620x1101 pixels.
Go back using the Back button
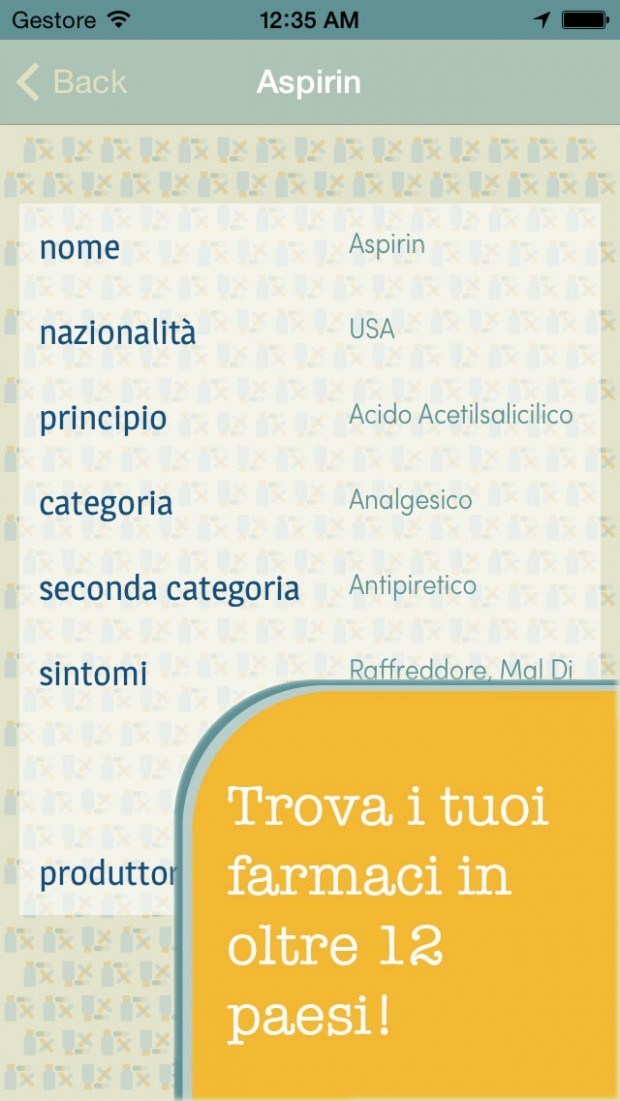tap(72, 82)
